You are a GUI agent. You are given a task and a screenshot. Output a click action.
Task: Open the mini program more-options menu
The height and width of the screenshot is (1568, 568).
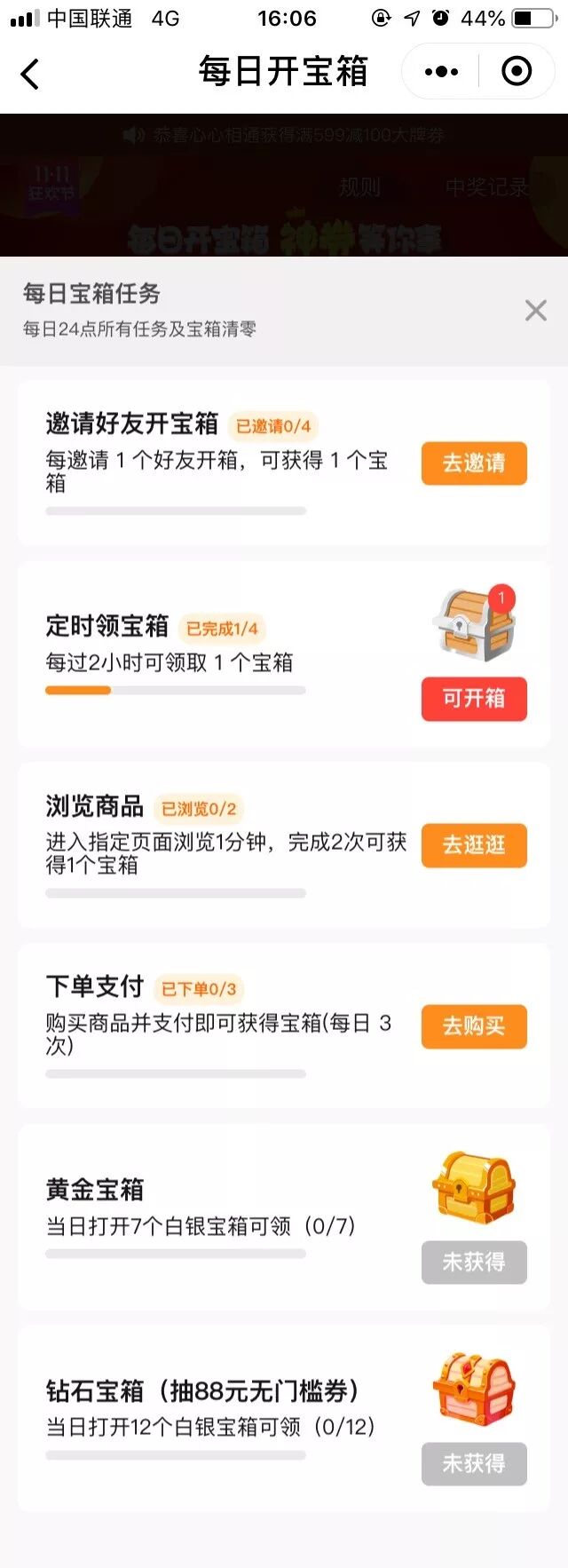pos(441,72)
